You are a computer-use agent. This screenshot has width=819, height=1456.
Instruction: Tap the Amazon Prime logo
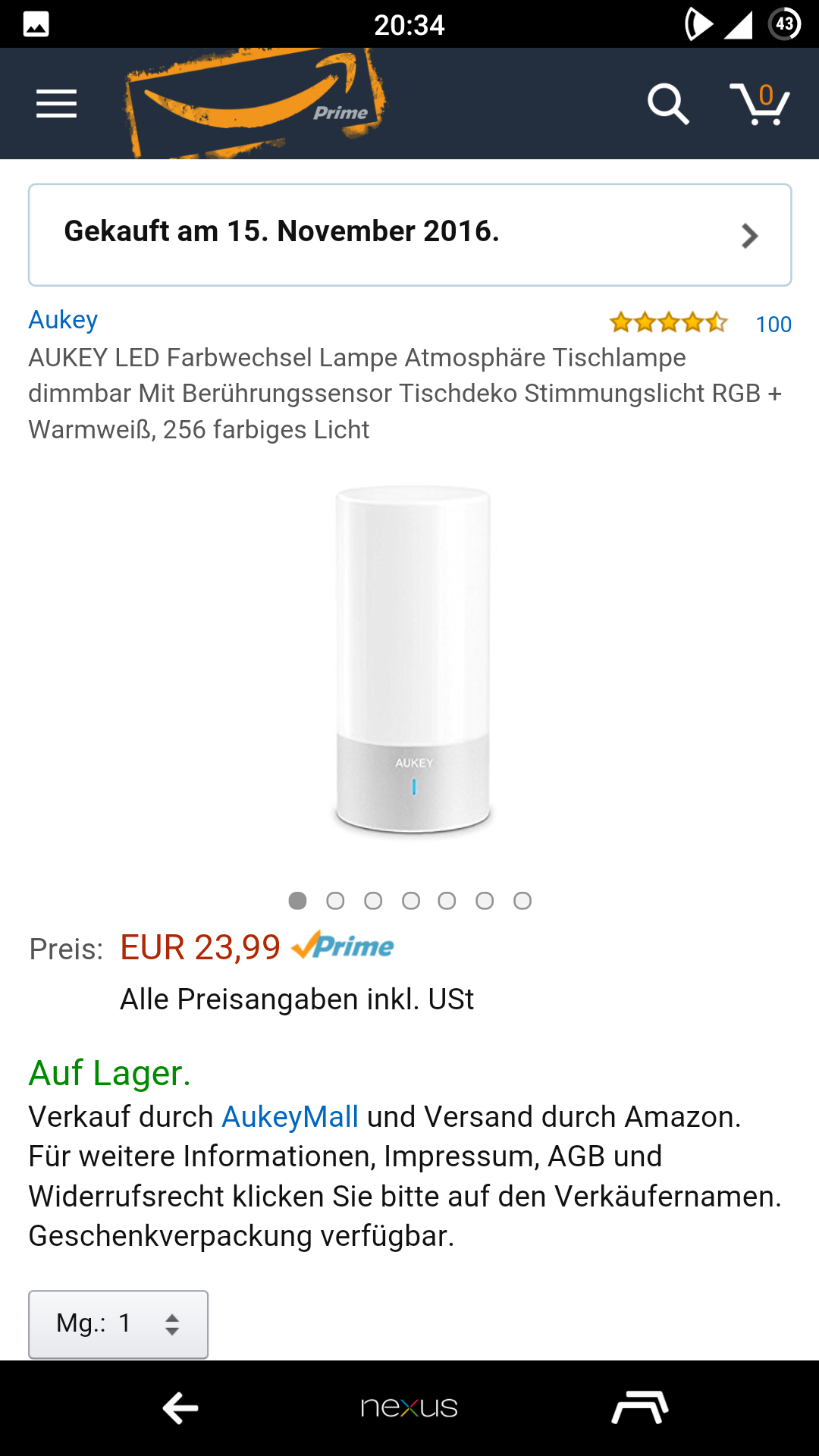256,104
